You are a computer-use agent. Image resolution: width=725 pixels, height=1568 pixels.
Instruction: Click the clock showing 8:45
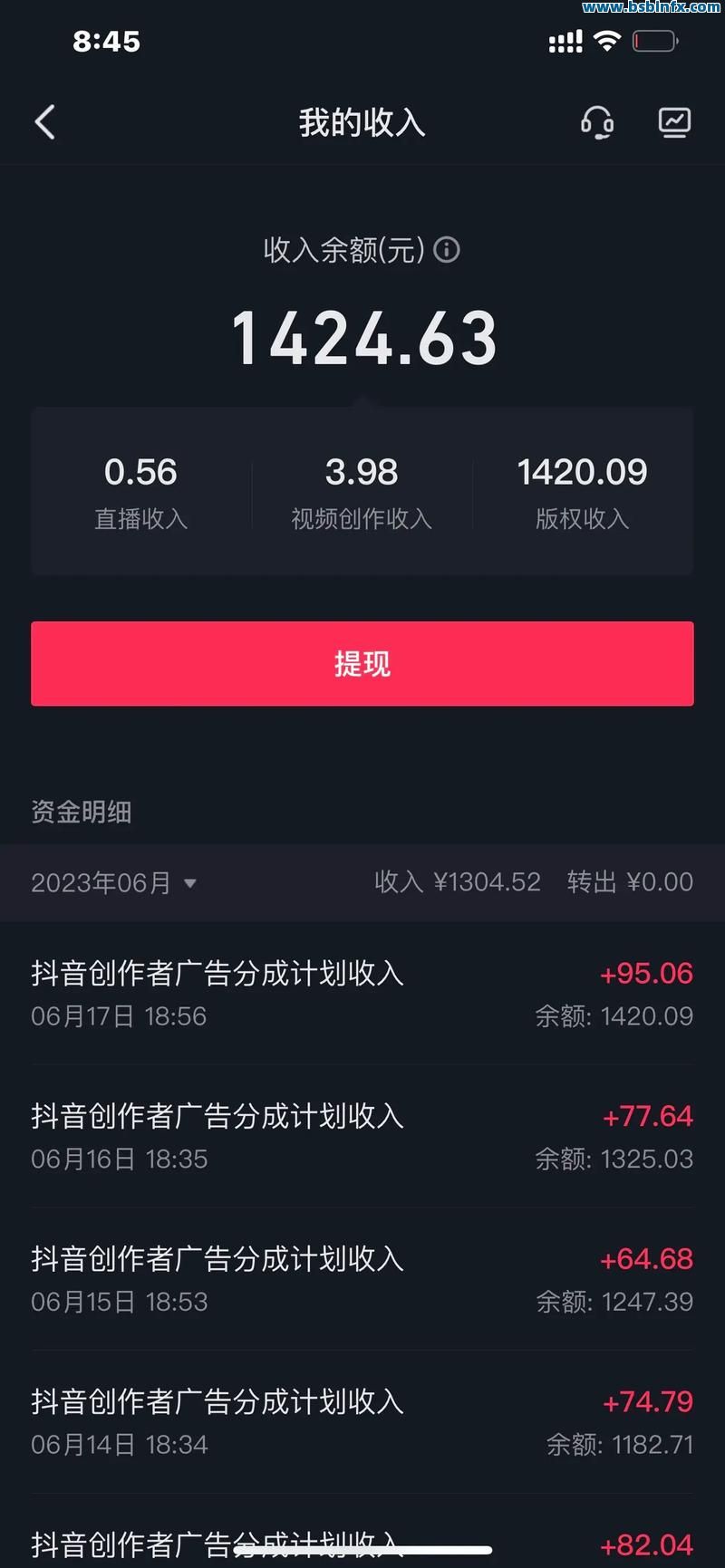106,41
